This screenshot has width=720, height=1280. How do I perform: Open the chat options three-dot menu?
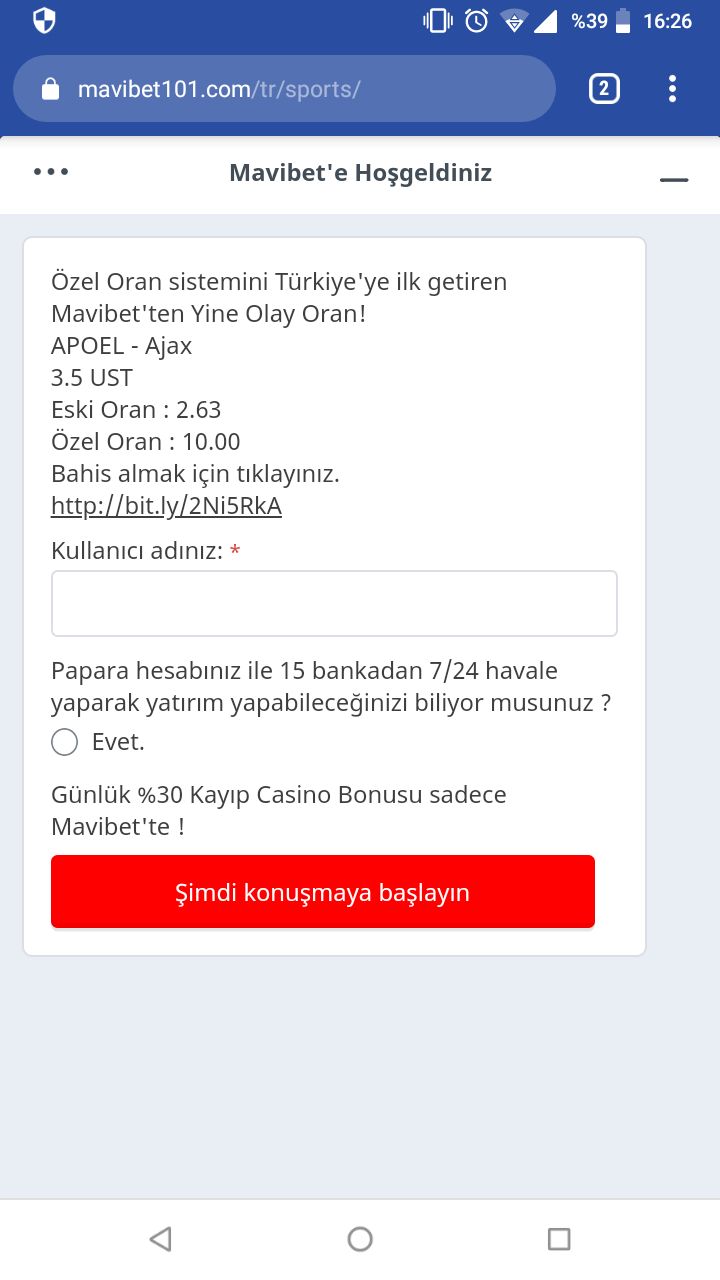click(51, 172)
